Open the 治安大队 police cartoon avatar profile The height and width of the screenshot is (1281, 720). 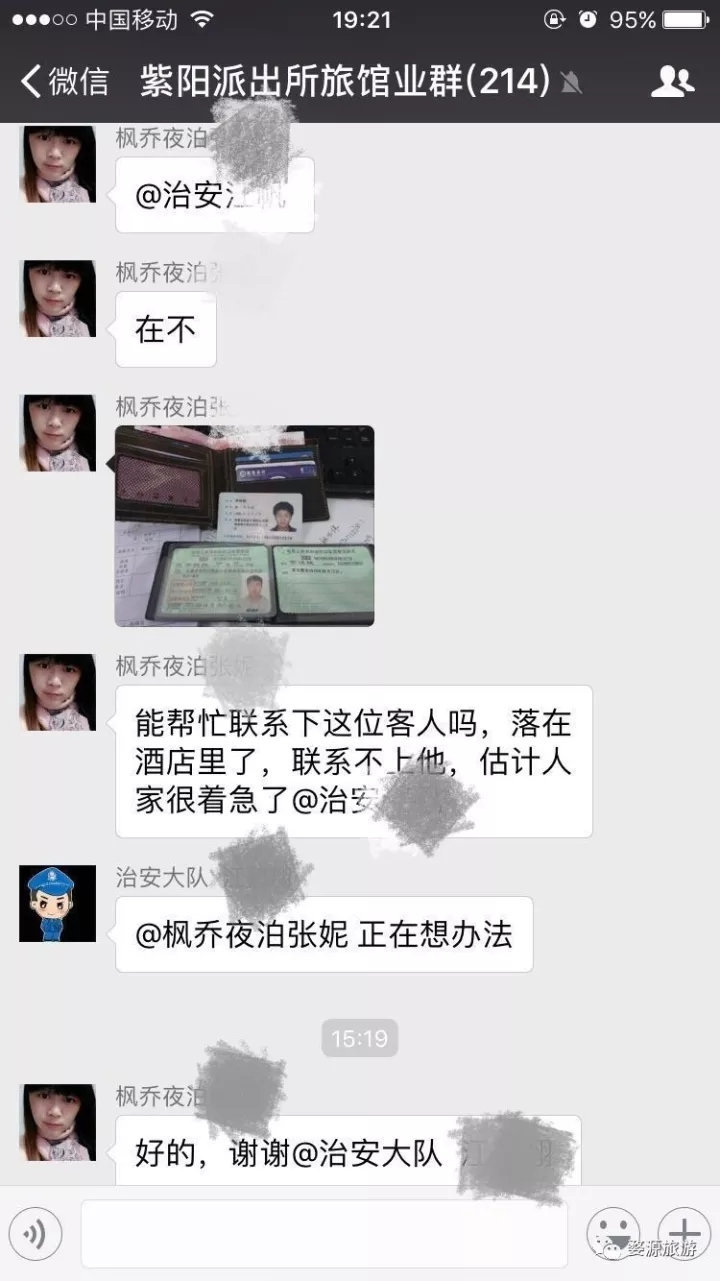(58, 903)
